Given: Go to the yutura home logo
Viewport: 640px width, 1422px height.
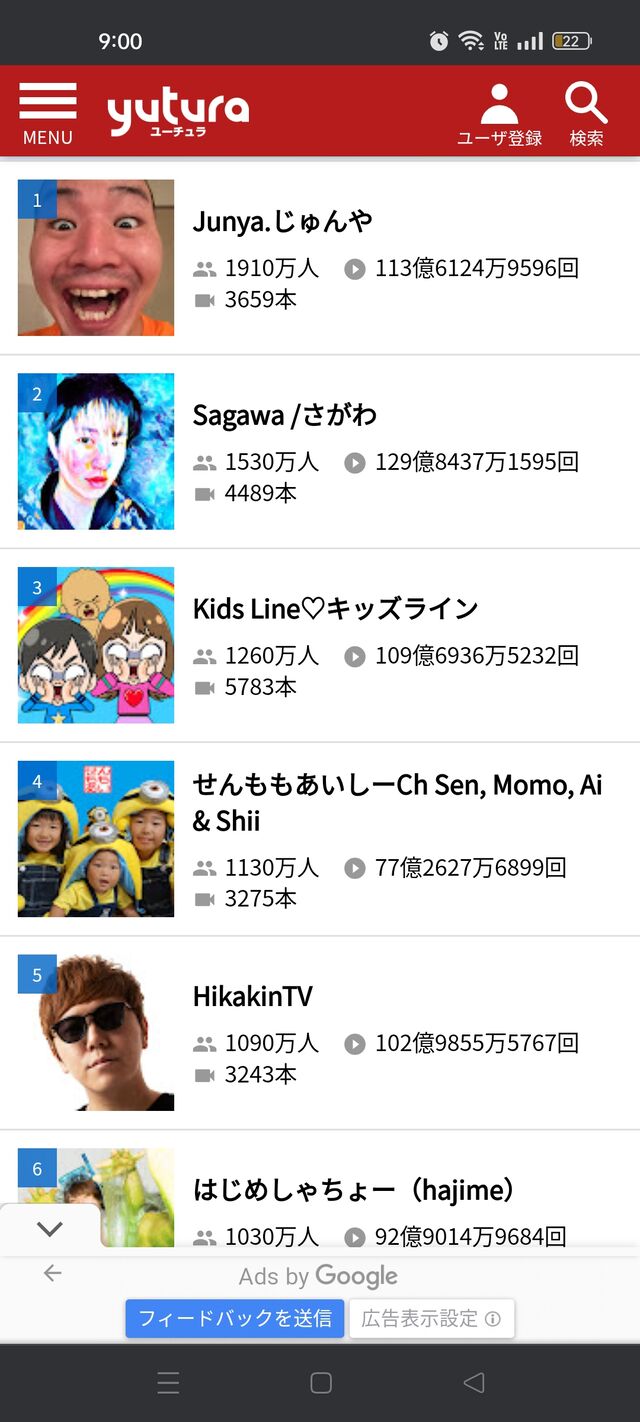Looking at the screenshot, I should pos(178,112).
